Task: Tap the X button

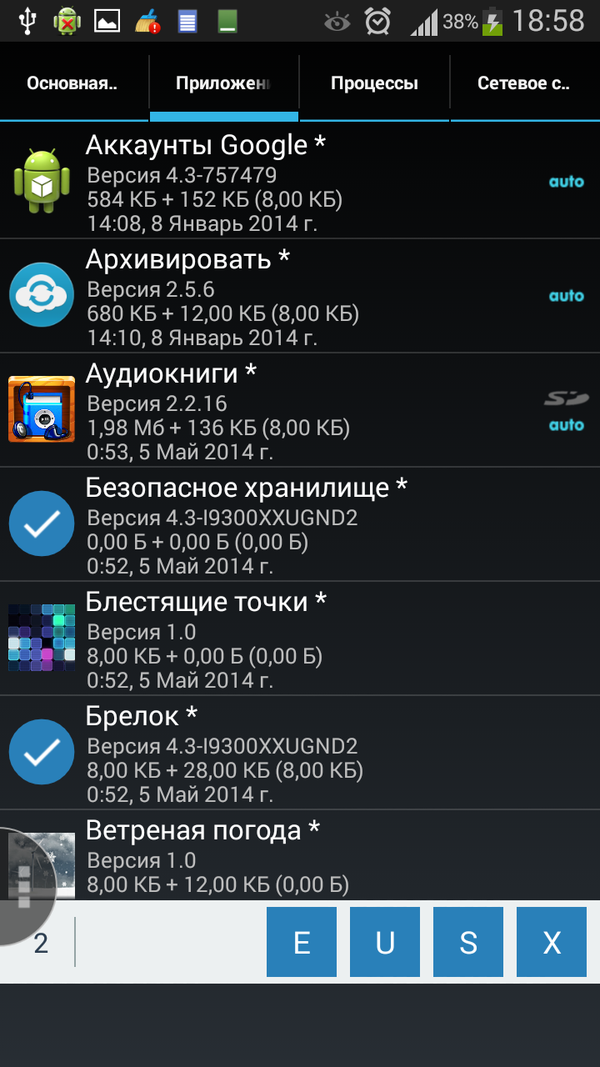Action: click(551, 942)
